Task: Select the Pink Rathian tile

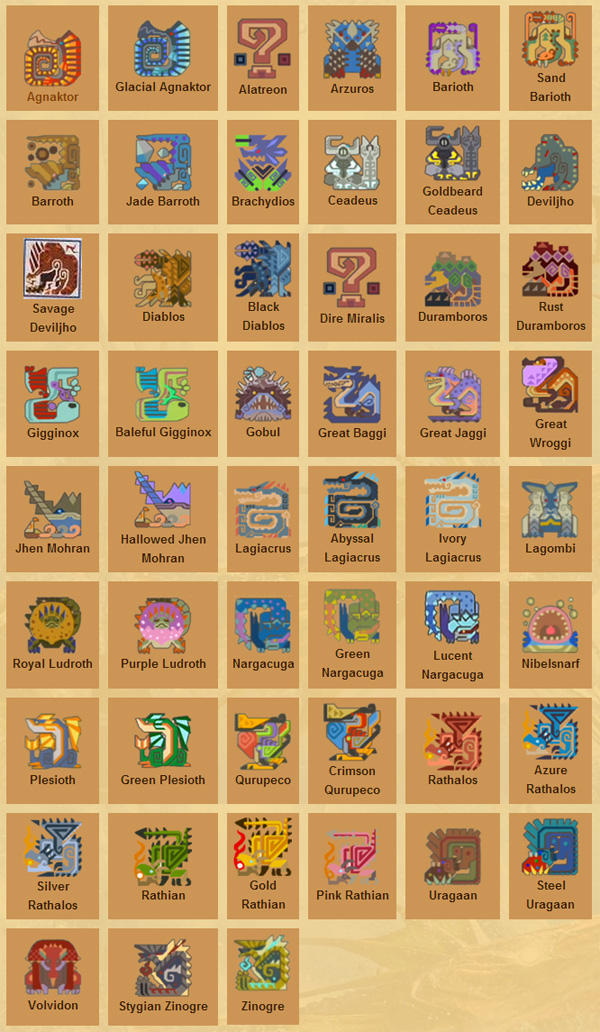Action: point(352,863)
